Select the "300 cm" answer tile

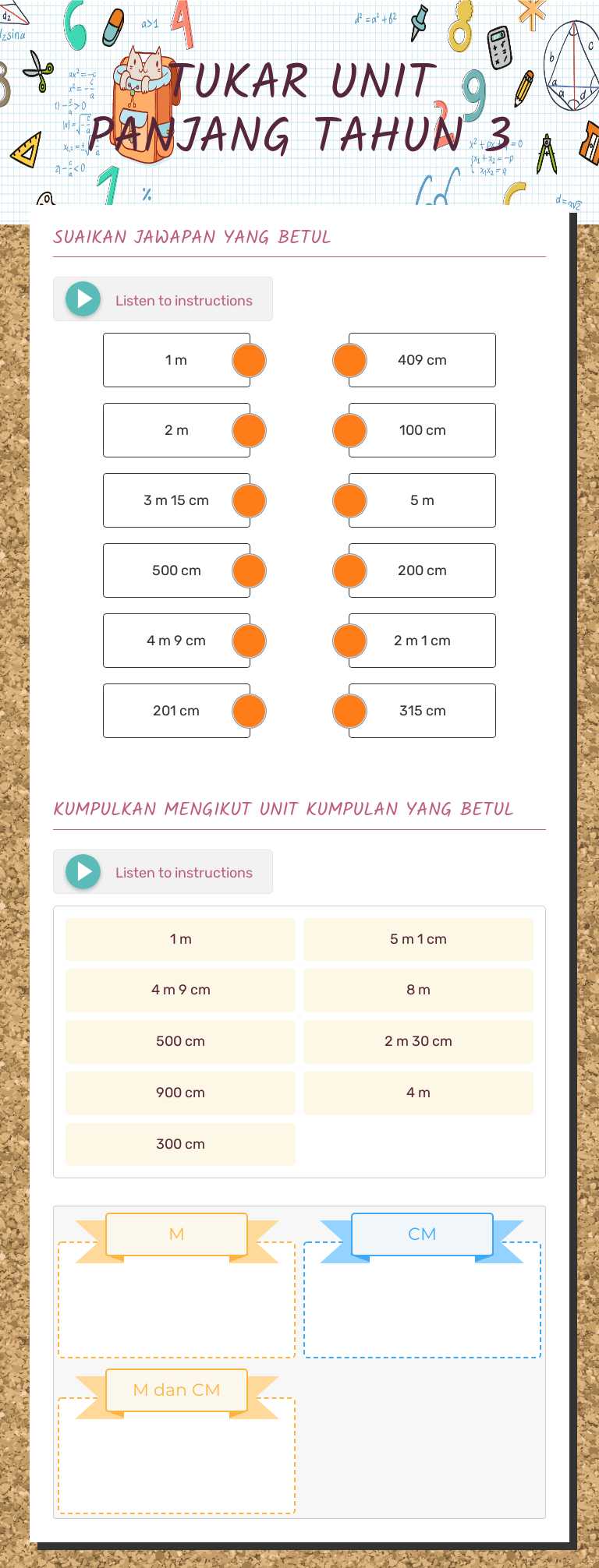coord(179,1144)
